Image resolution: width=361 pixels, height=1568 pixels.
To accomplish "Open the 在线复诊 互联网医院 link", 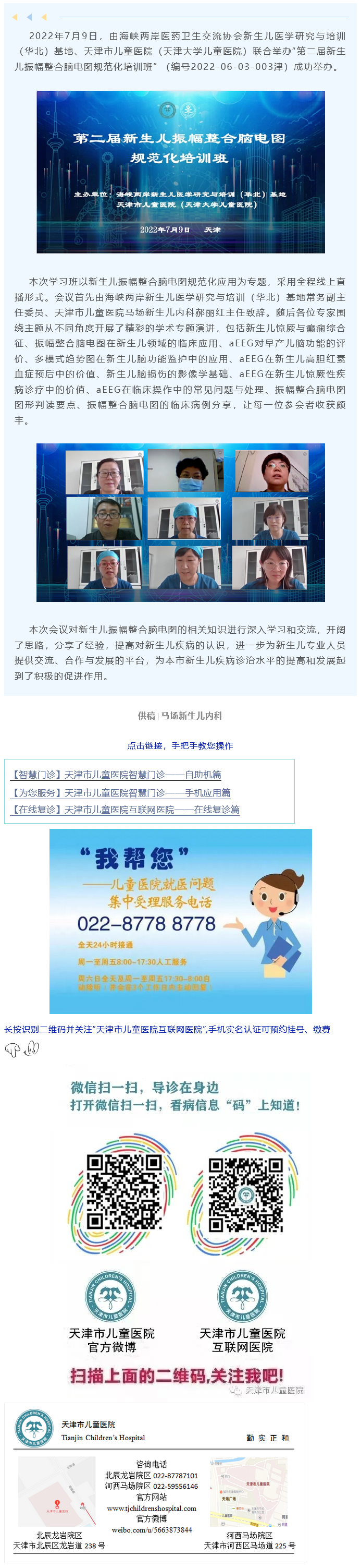I will [125, 810].
